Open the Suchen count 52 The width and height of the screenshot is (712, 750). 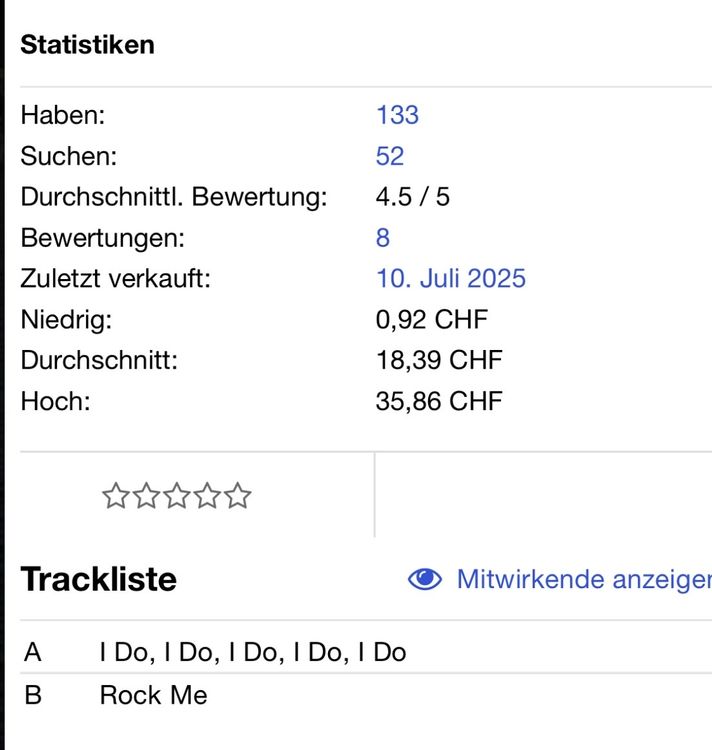390,156
